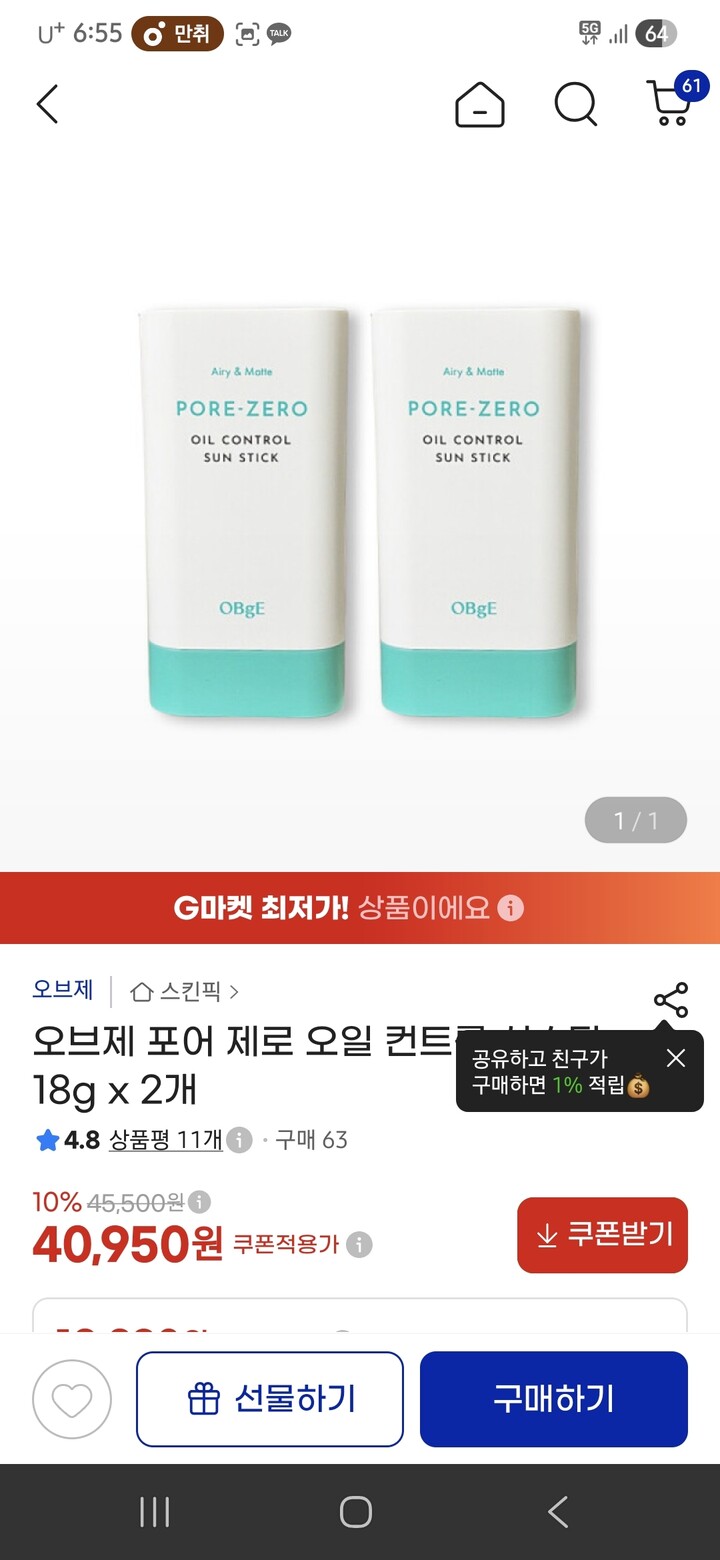Viewport: 720px width, 1560px height.
Task: View the 상품평 11개 reviews
Action: (165, 1140)
